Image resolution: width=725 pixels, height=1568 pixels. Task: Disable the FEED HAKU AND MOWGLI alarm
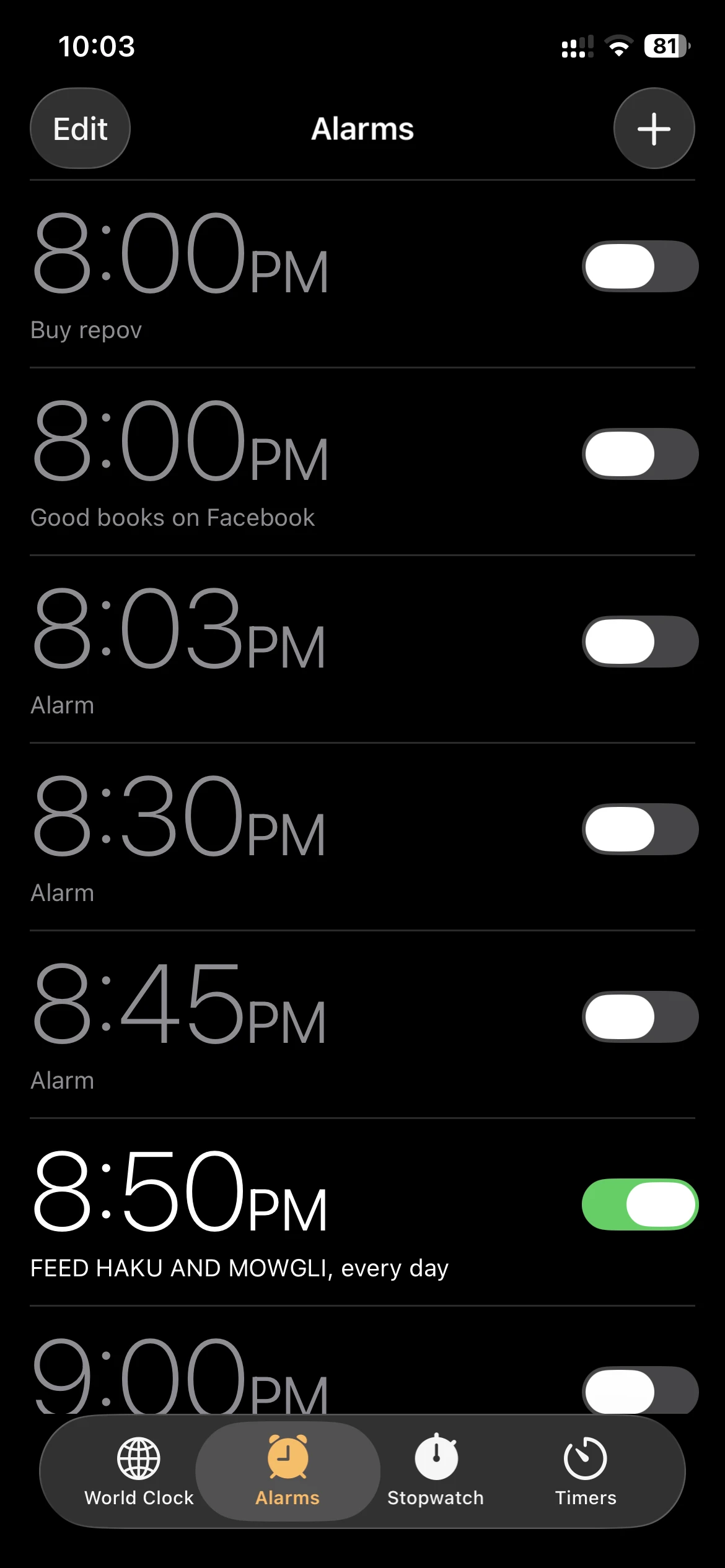point(639,1204)
